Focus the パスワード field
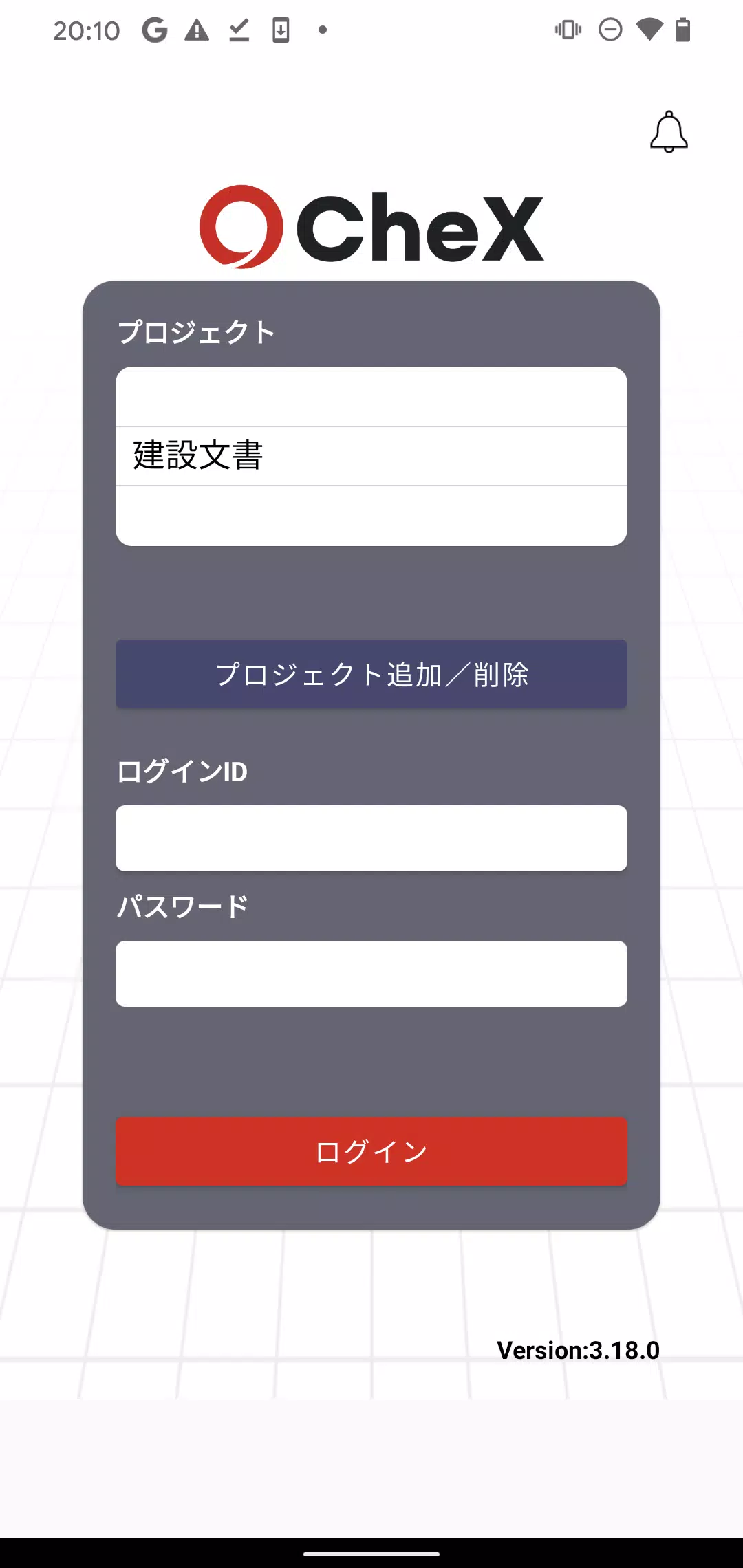743x1568 pixels. 371,974
